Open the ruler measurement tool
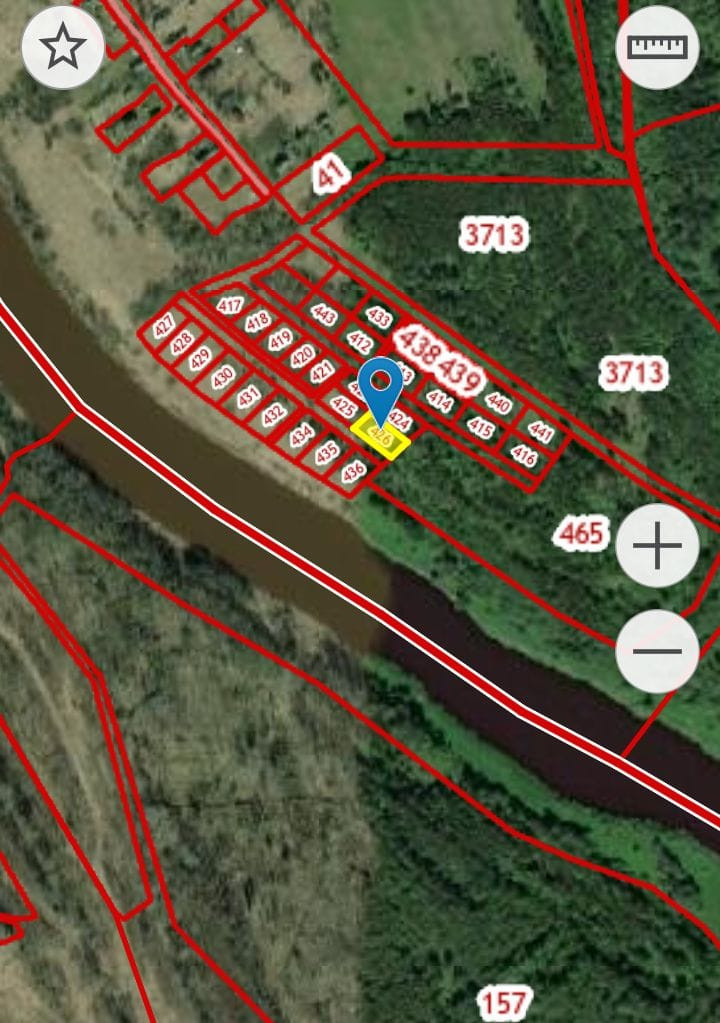This screenshot has width=720, height=1023. click(x=657, y=47)
